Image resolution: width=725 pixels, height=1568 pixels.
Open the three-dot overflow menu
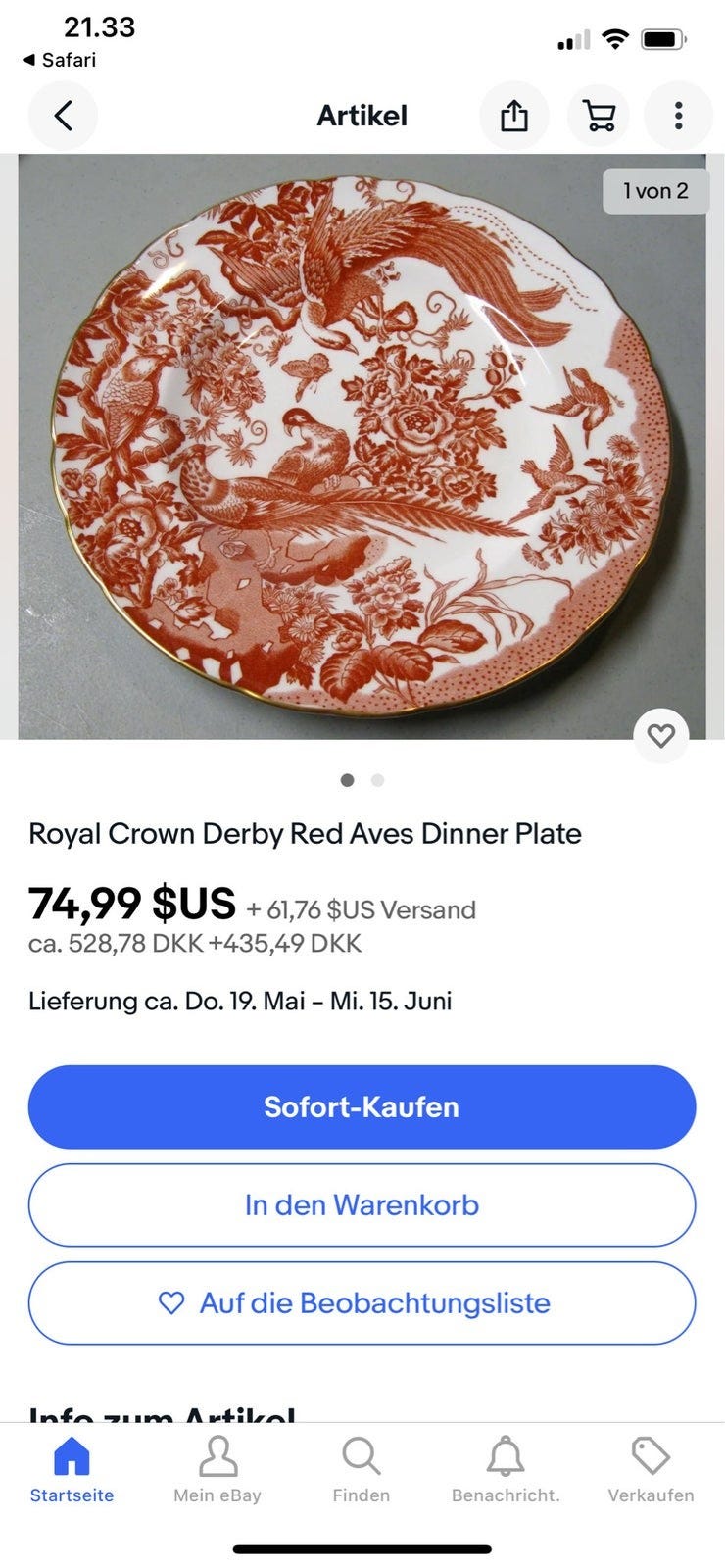click(679, 115)
